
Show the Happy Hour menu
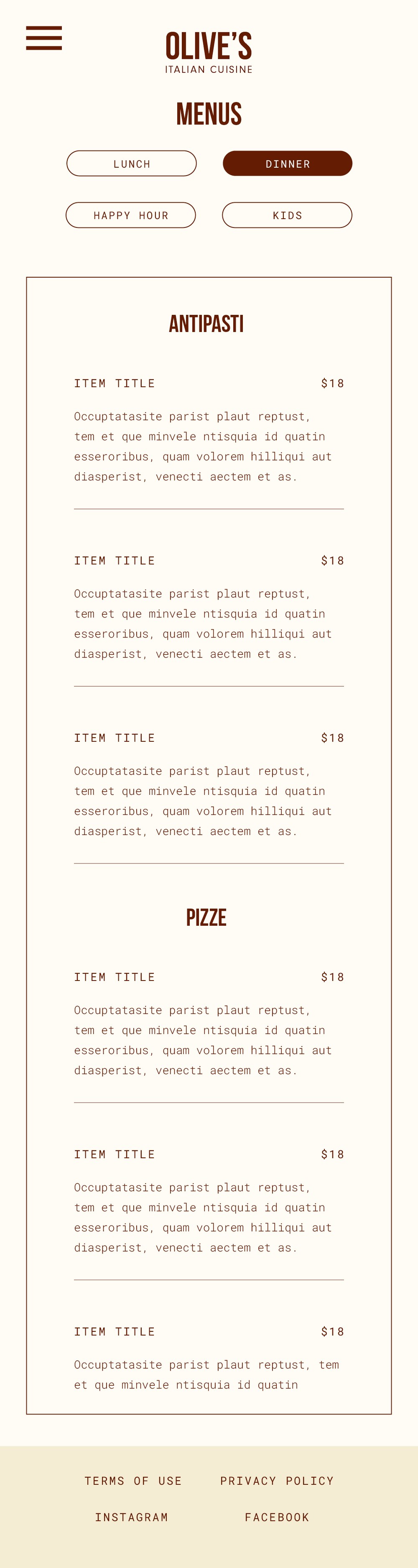tap(131, 215)
